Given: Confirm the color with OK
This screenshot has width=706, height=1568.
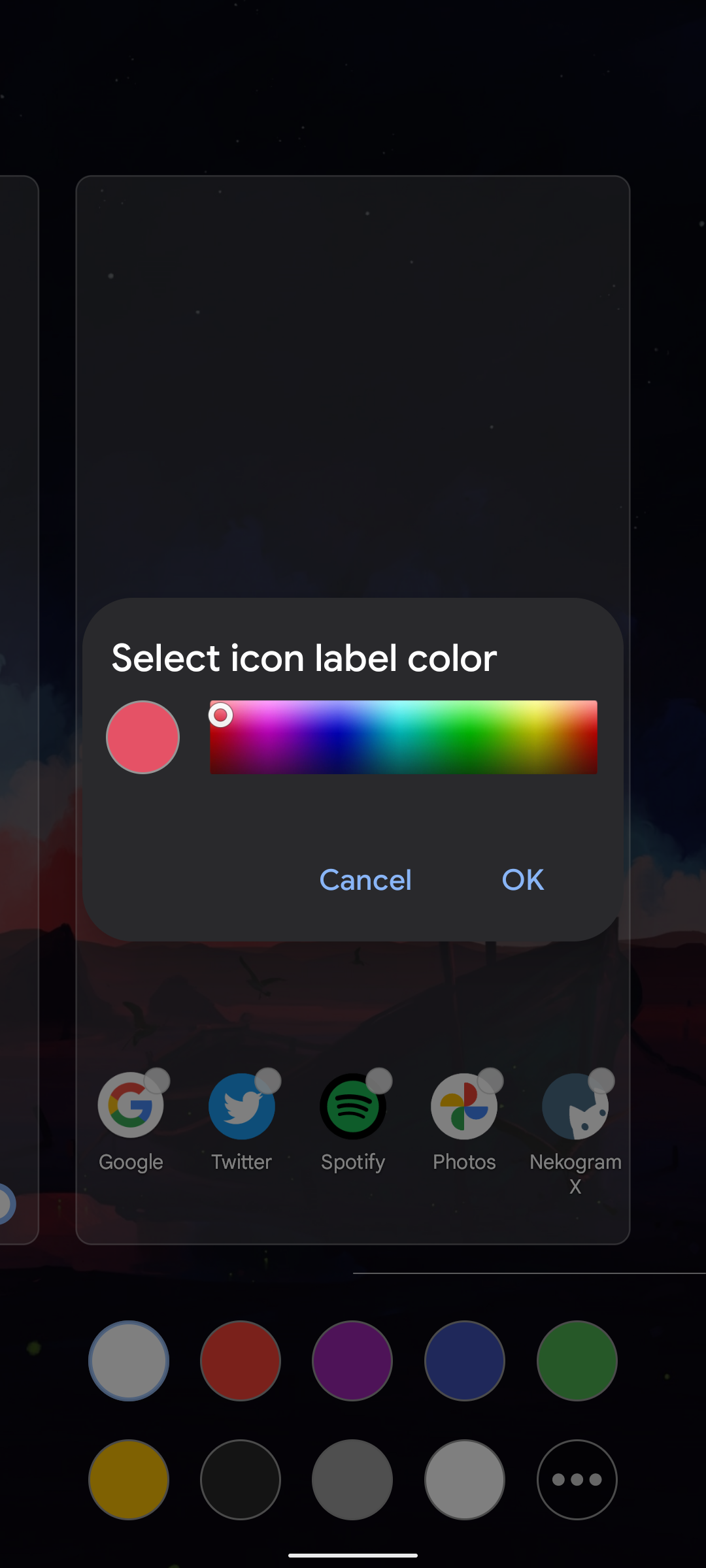Looking at the screenshot, I should [522, 880].
